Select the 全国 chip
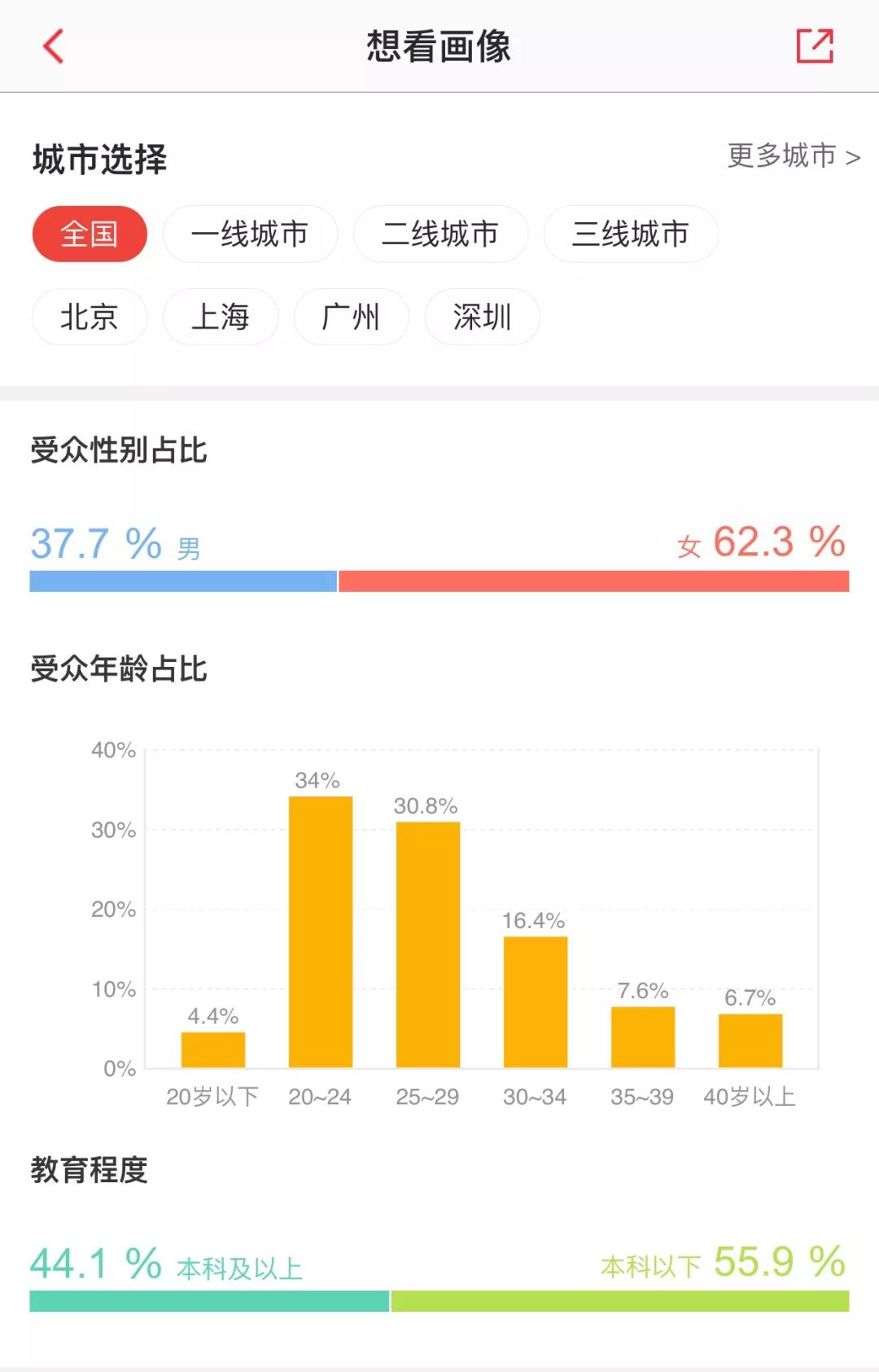 [90, 235]
